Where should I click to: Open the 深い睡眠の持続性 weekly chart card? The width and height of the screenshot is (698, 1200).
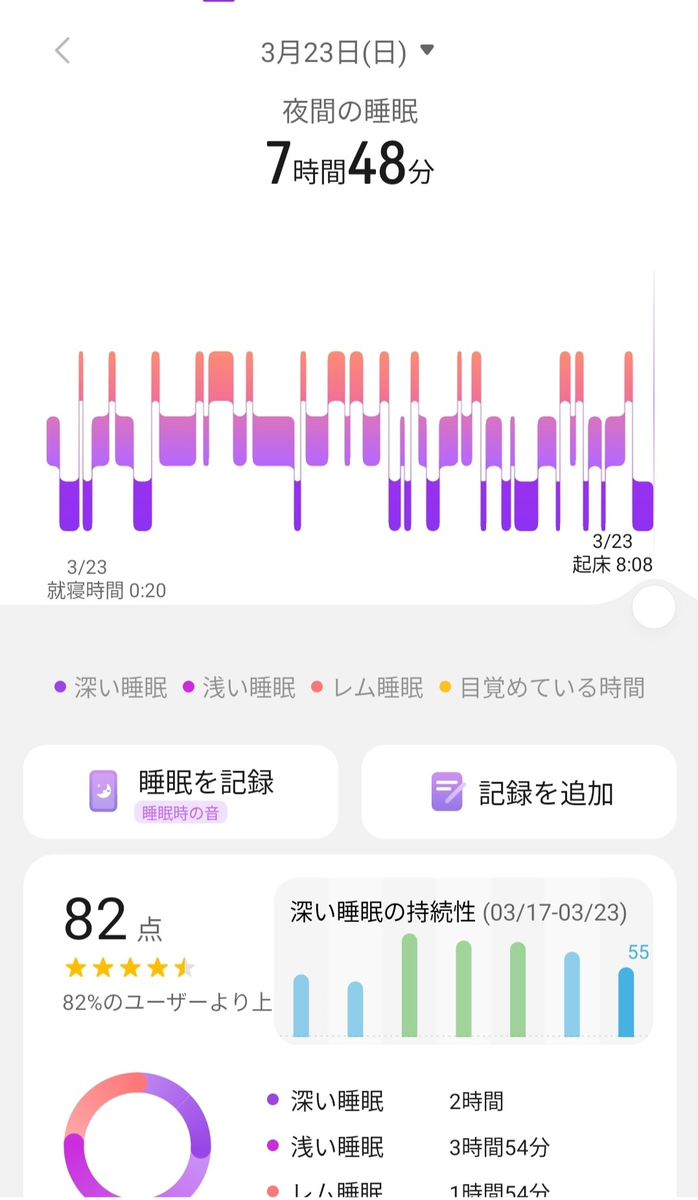click(x=463, y=961)
